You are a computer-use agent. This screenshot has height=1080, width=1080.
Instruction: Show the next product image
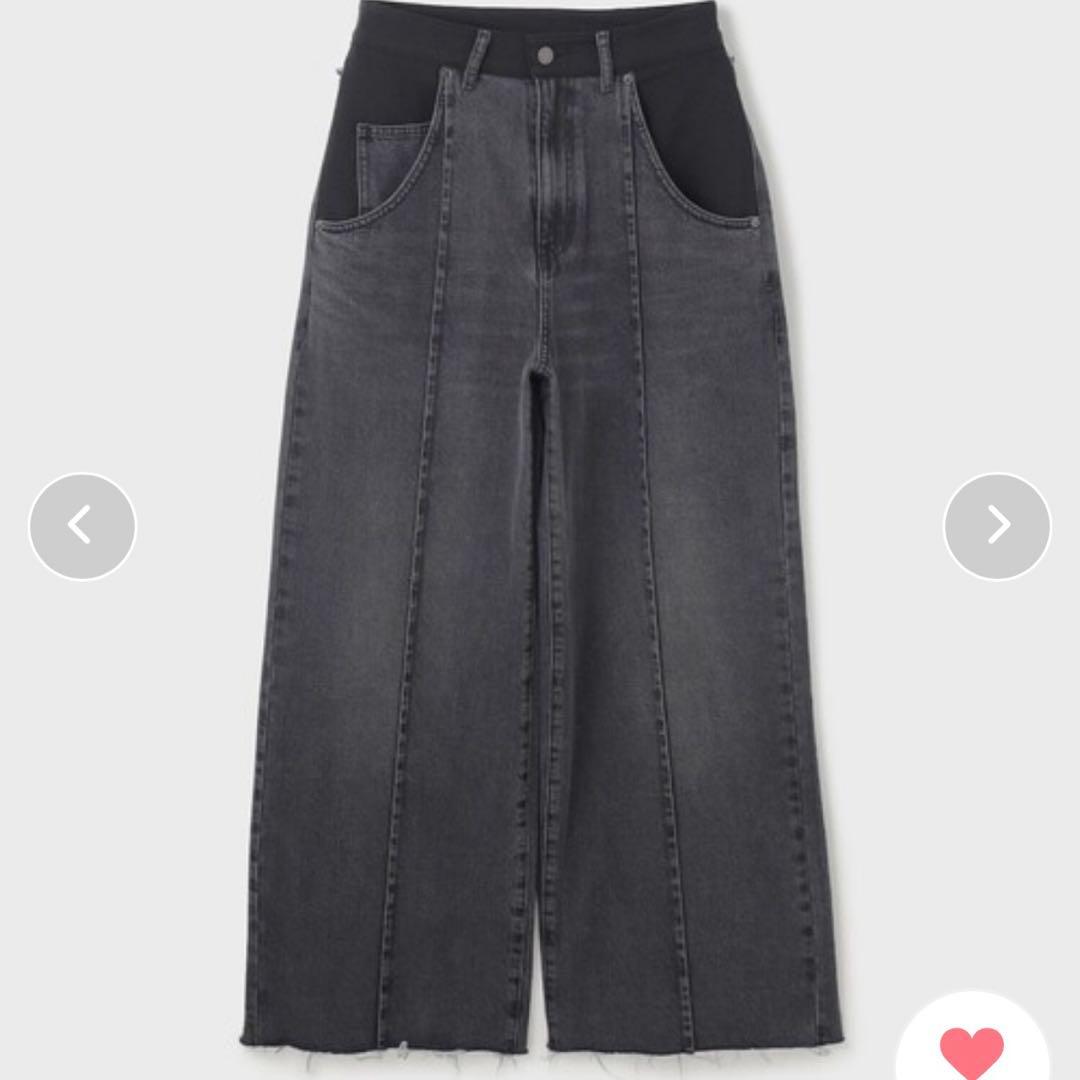(997, 526)
